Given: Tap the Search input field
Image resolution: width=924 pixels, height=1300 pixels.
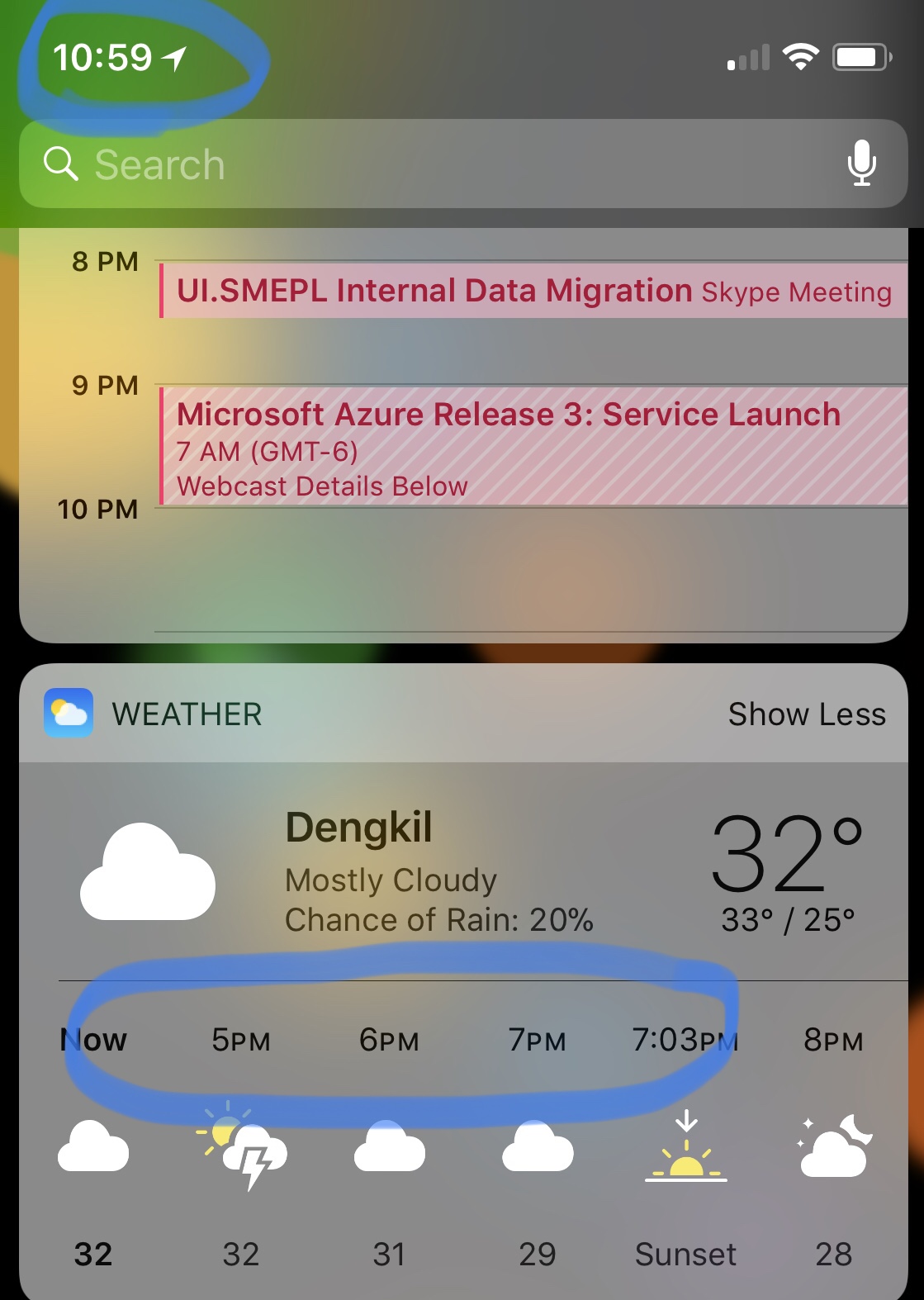Looking at the screenshot, I should [x=330, y=164].
